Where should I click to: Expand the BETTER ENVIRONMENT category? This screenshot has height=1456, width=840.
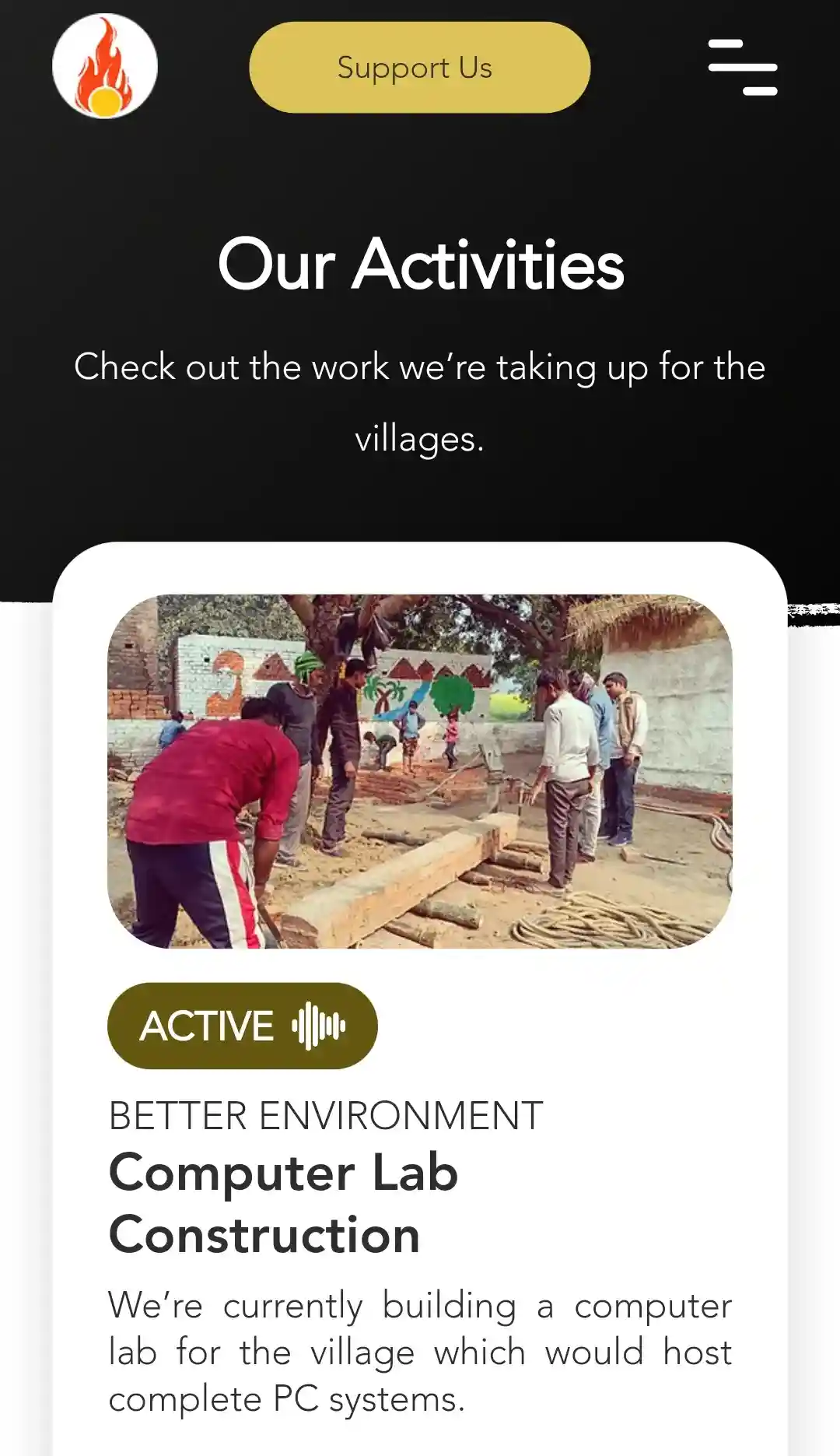tap(327, 1113)
